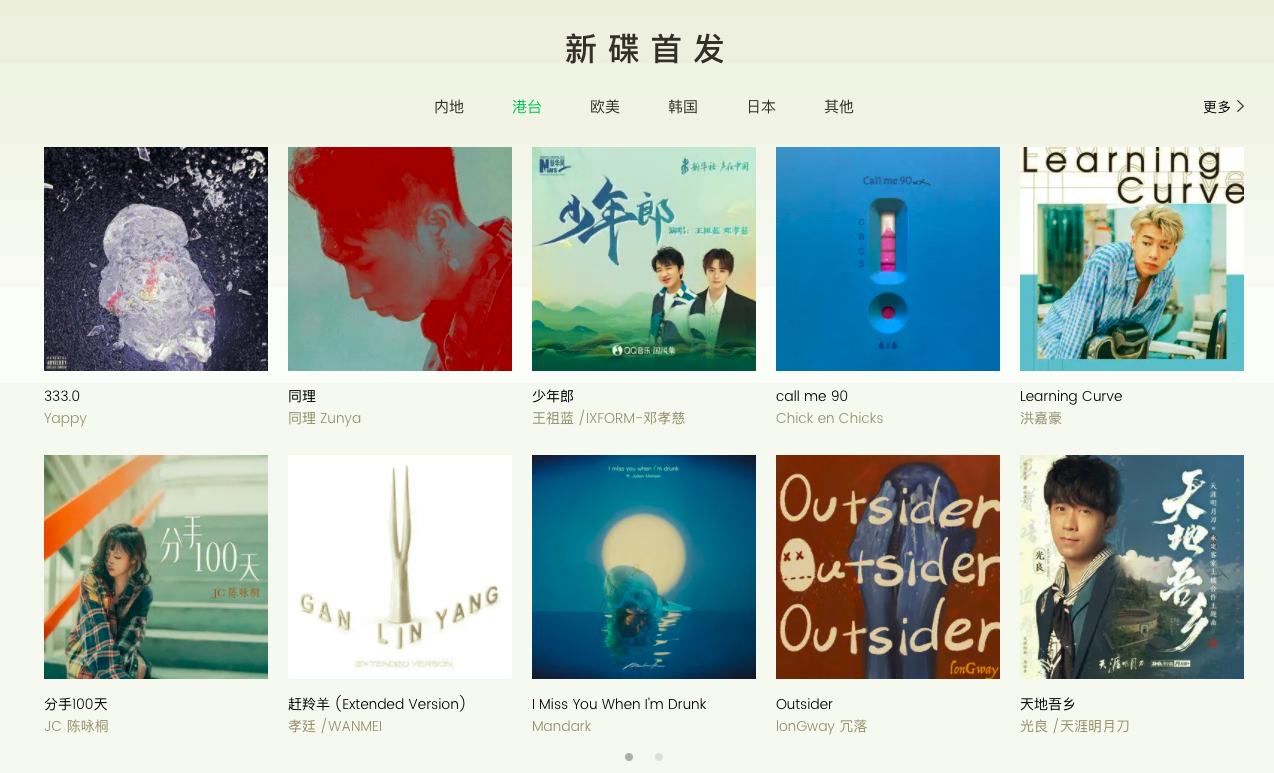Open the 韩国 tab
1274x773 pixels.
coord(683,107)
